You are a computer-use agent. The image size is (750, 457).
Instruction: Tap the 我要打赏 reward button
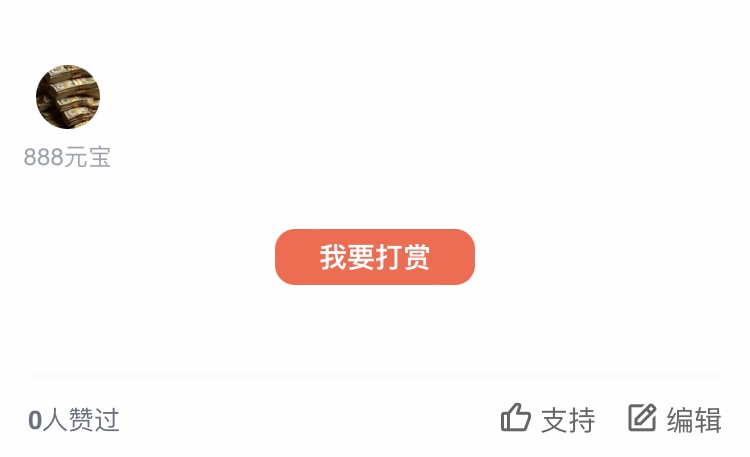(x=374, y=257)
